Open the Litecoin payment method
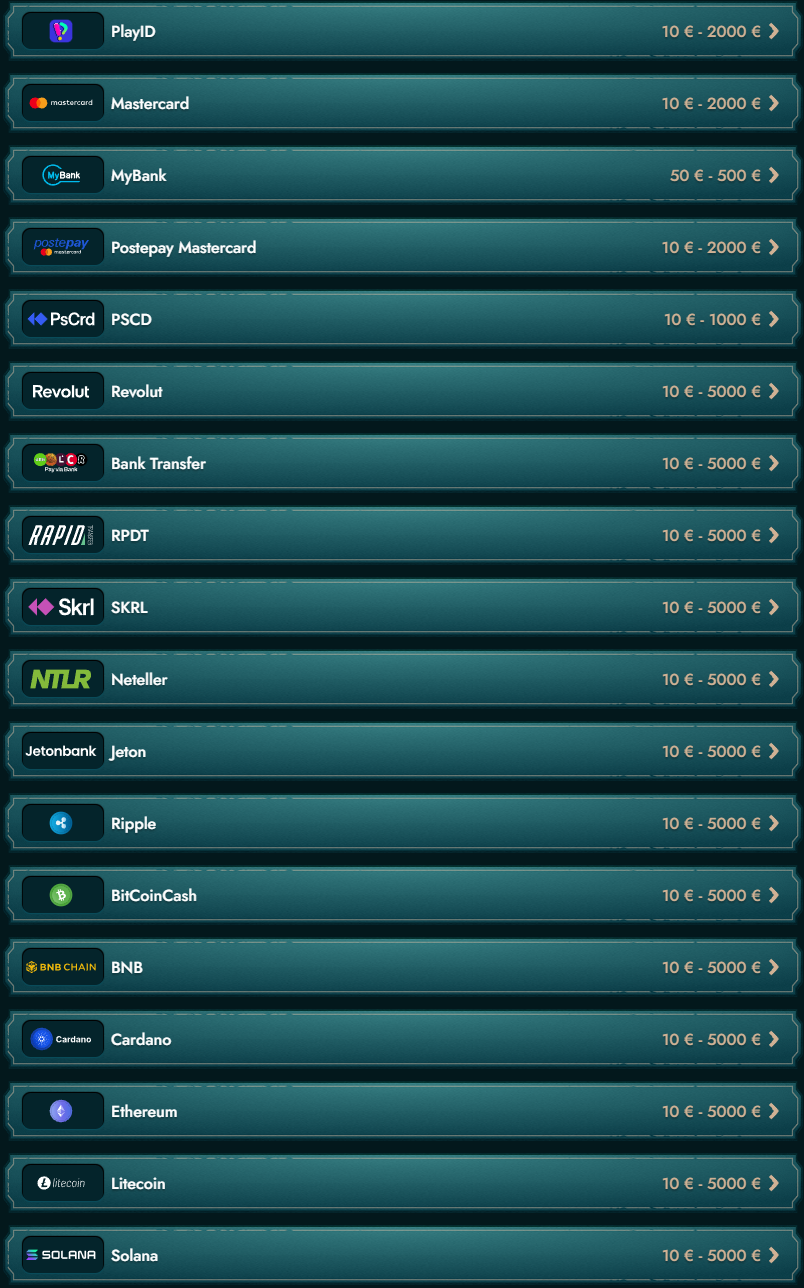 tap(400, 1183)
